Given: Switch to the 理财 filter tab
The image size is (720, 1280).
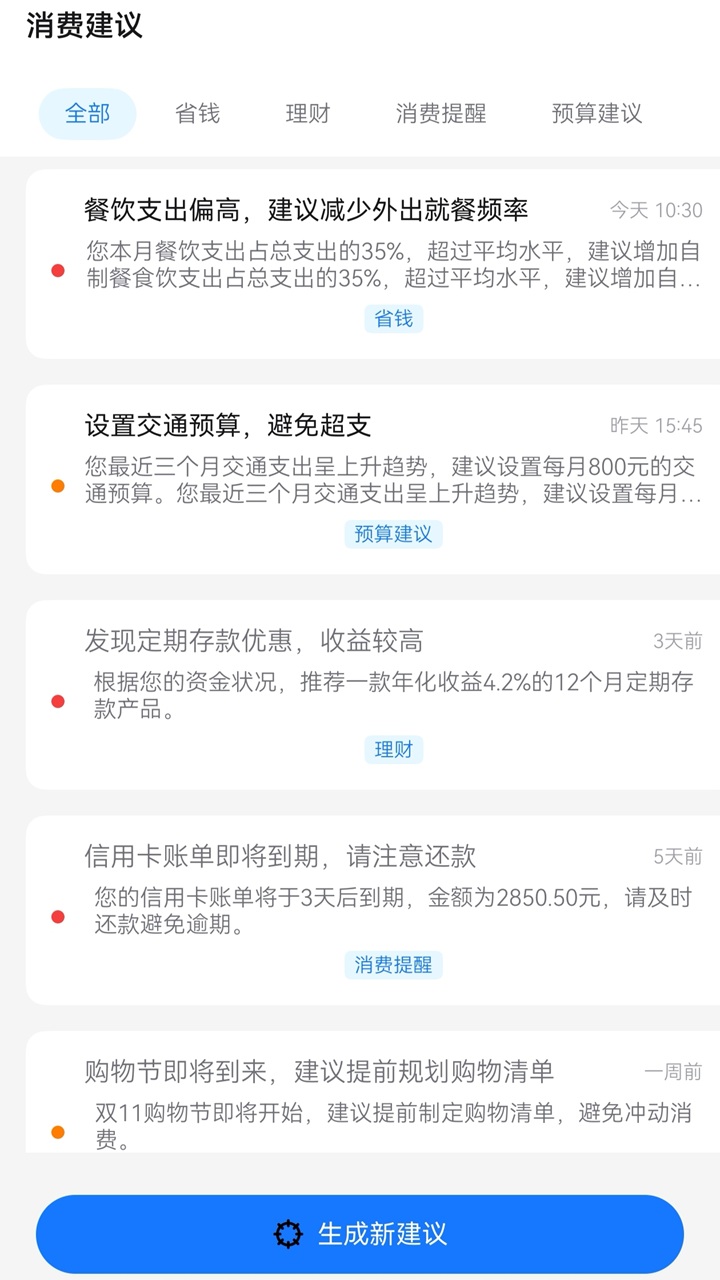Looking at the screenshot, I should pyautogui.click(x=307, y=114).
